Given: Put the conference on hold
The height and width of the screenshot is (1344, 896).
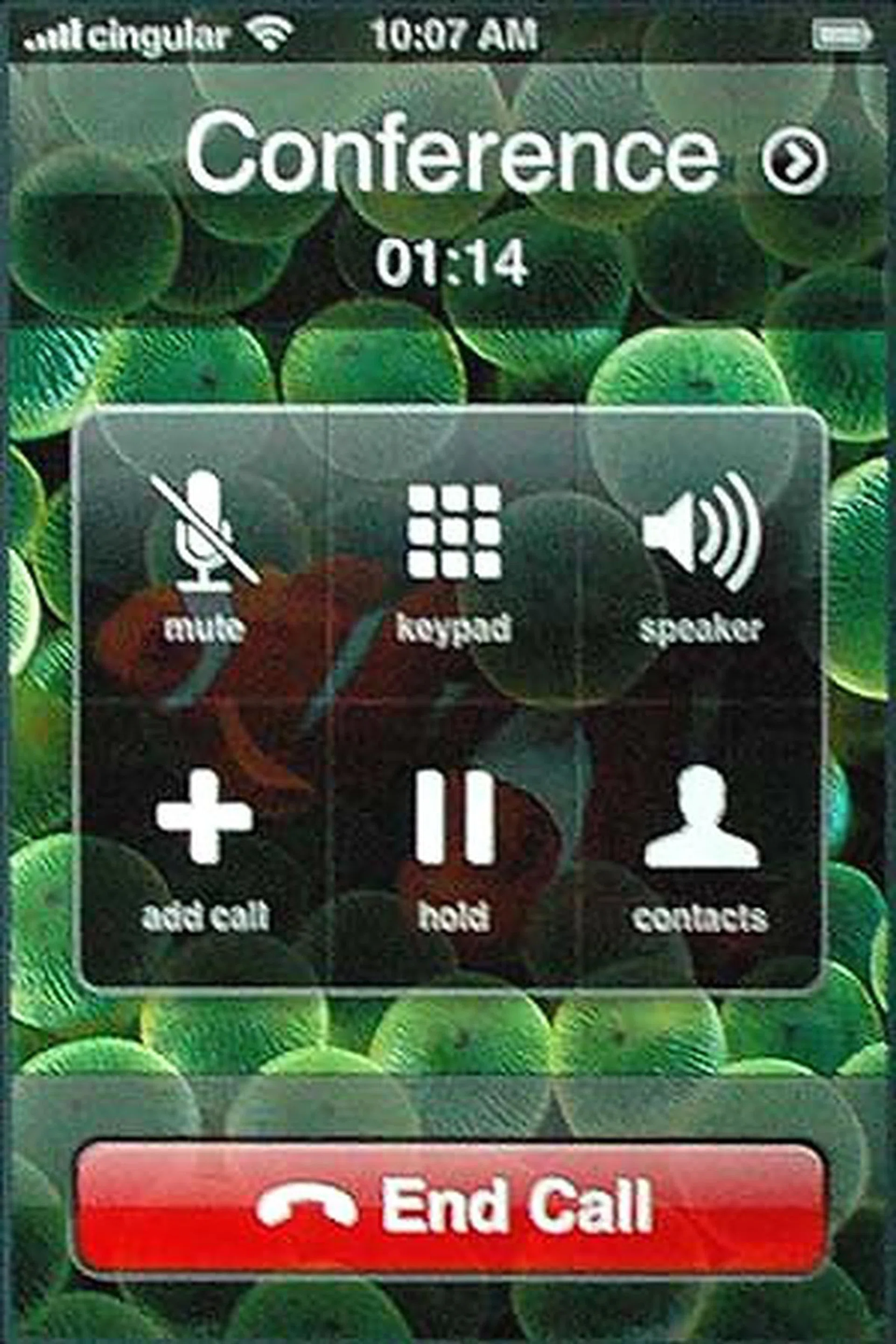Looking at the screenshot, I should click(x=454, y=840).
